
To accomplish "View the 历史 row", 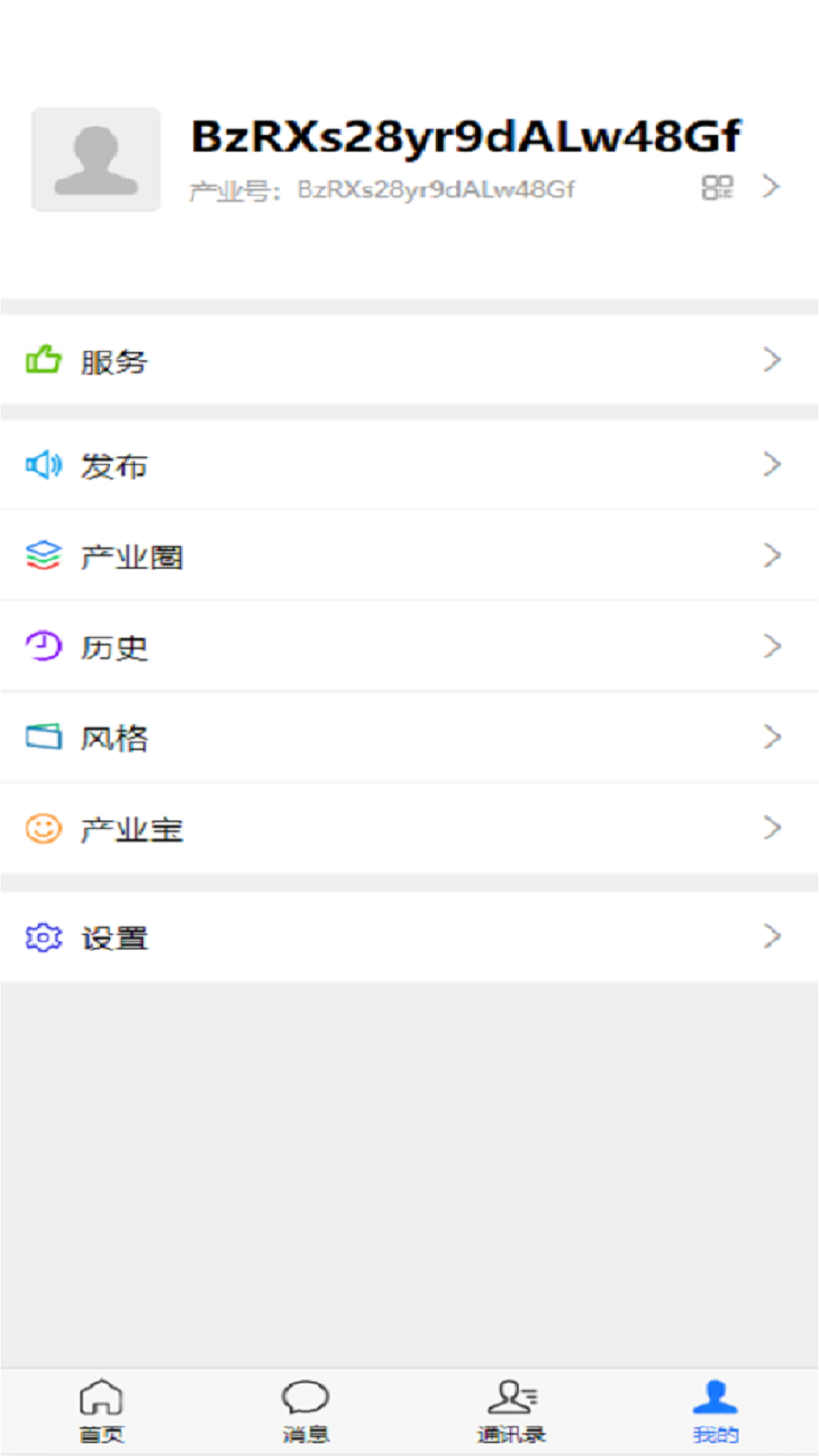I will pos(409,647).
